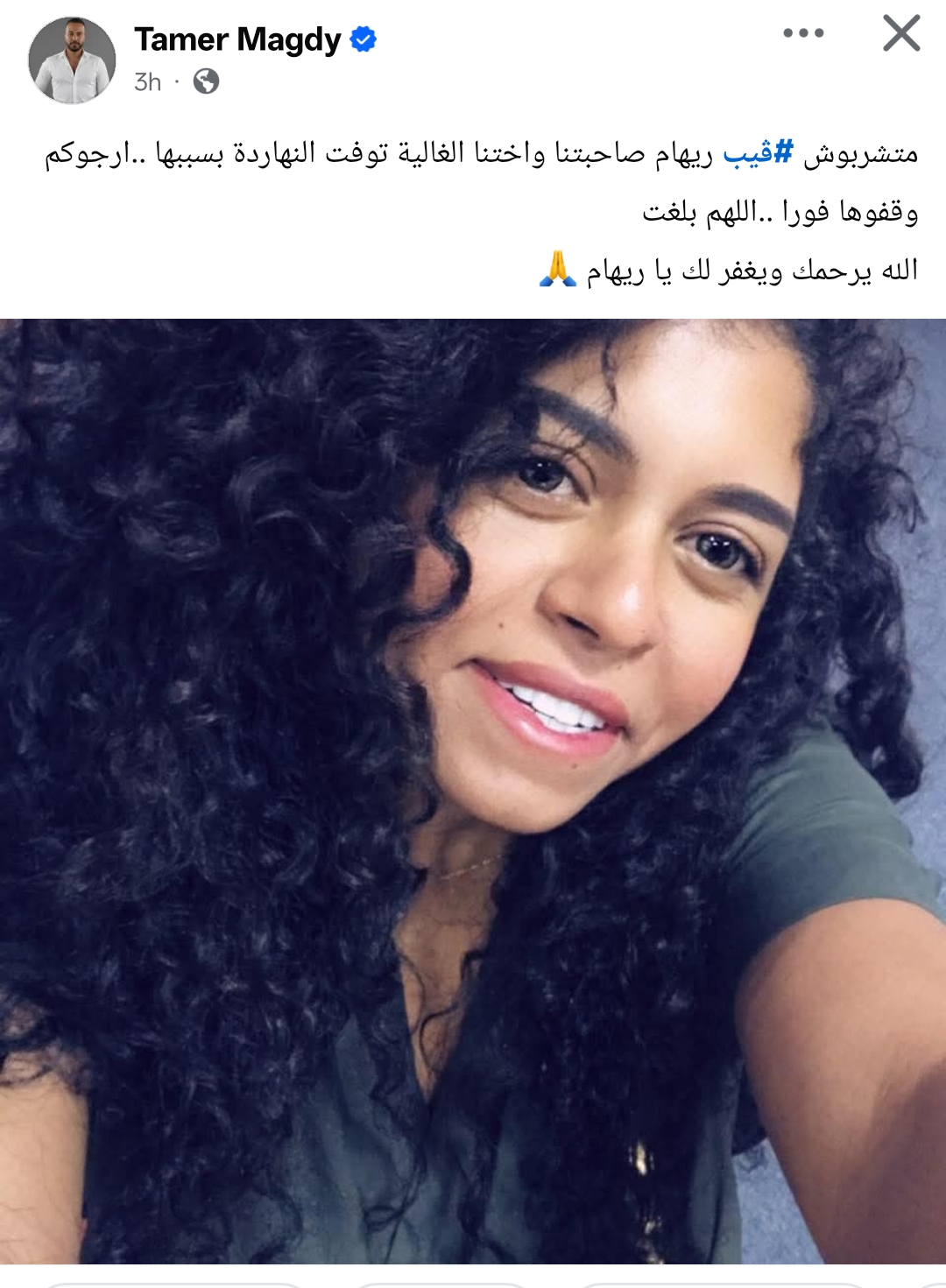Screen dimensions: 946x1288
Task: View the post photo in full screen
Action: pyautogui.click(x=473, y=788)
